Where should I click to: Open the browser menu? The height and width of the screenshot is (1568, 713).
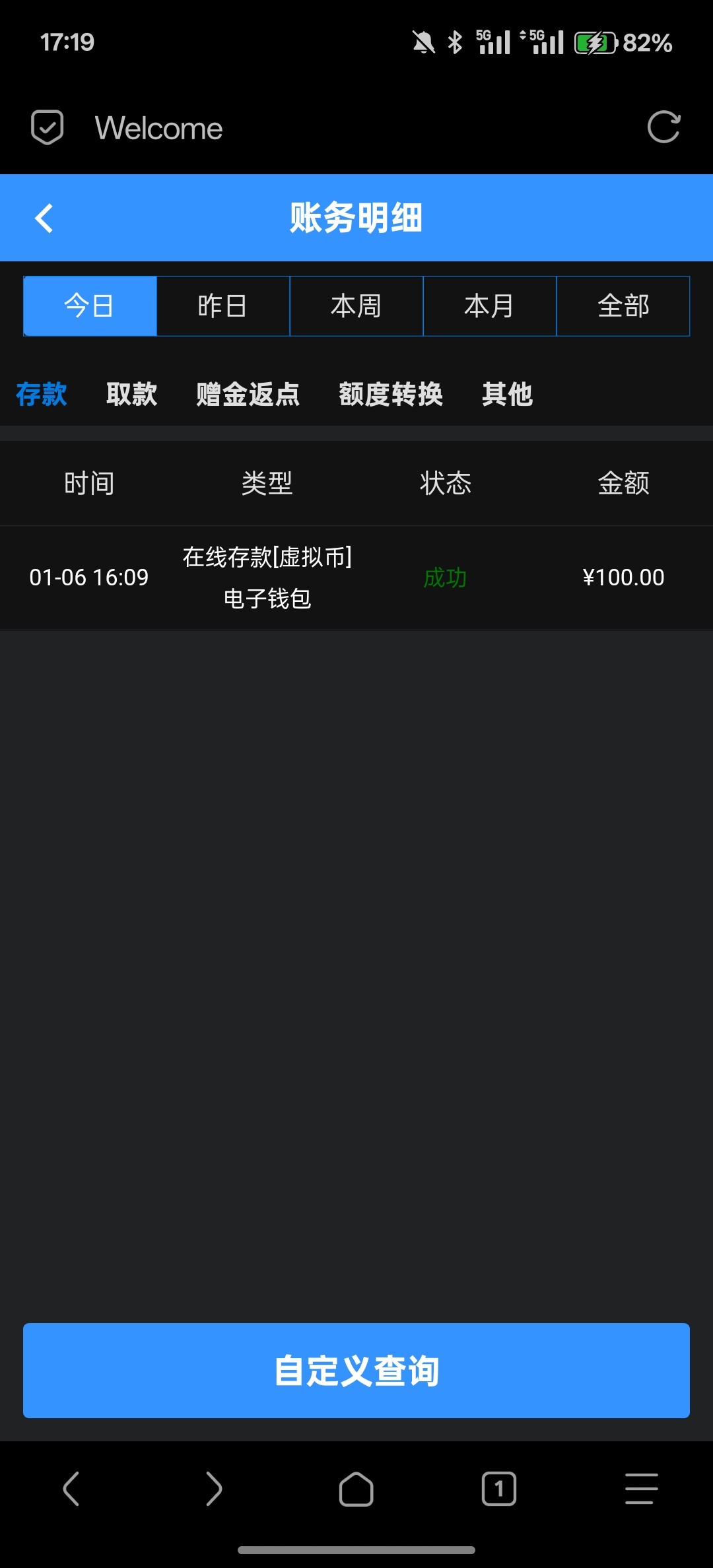click(x=641, y=1489)
